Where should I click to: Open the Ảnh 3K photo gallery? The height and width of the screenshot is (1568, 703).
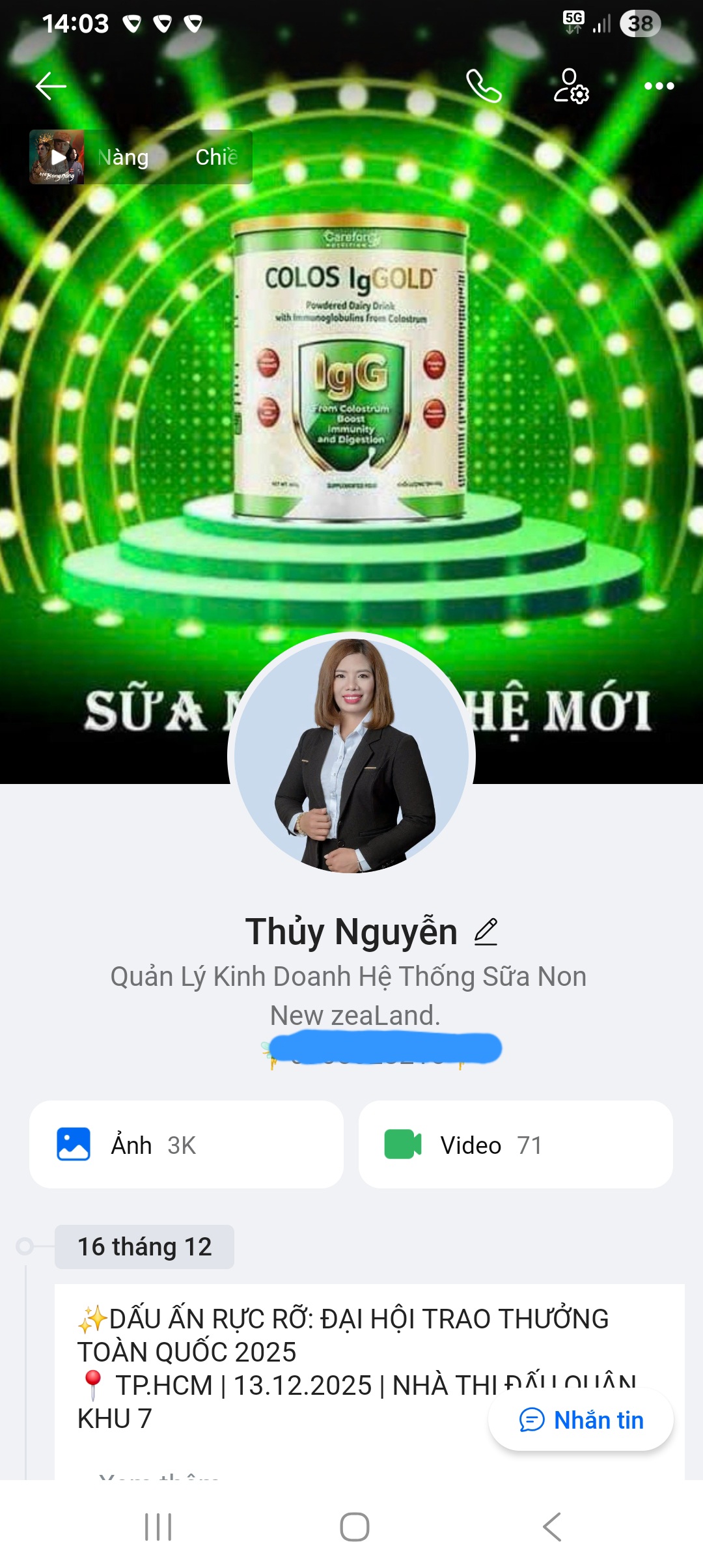(x=186, y=1145)
